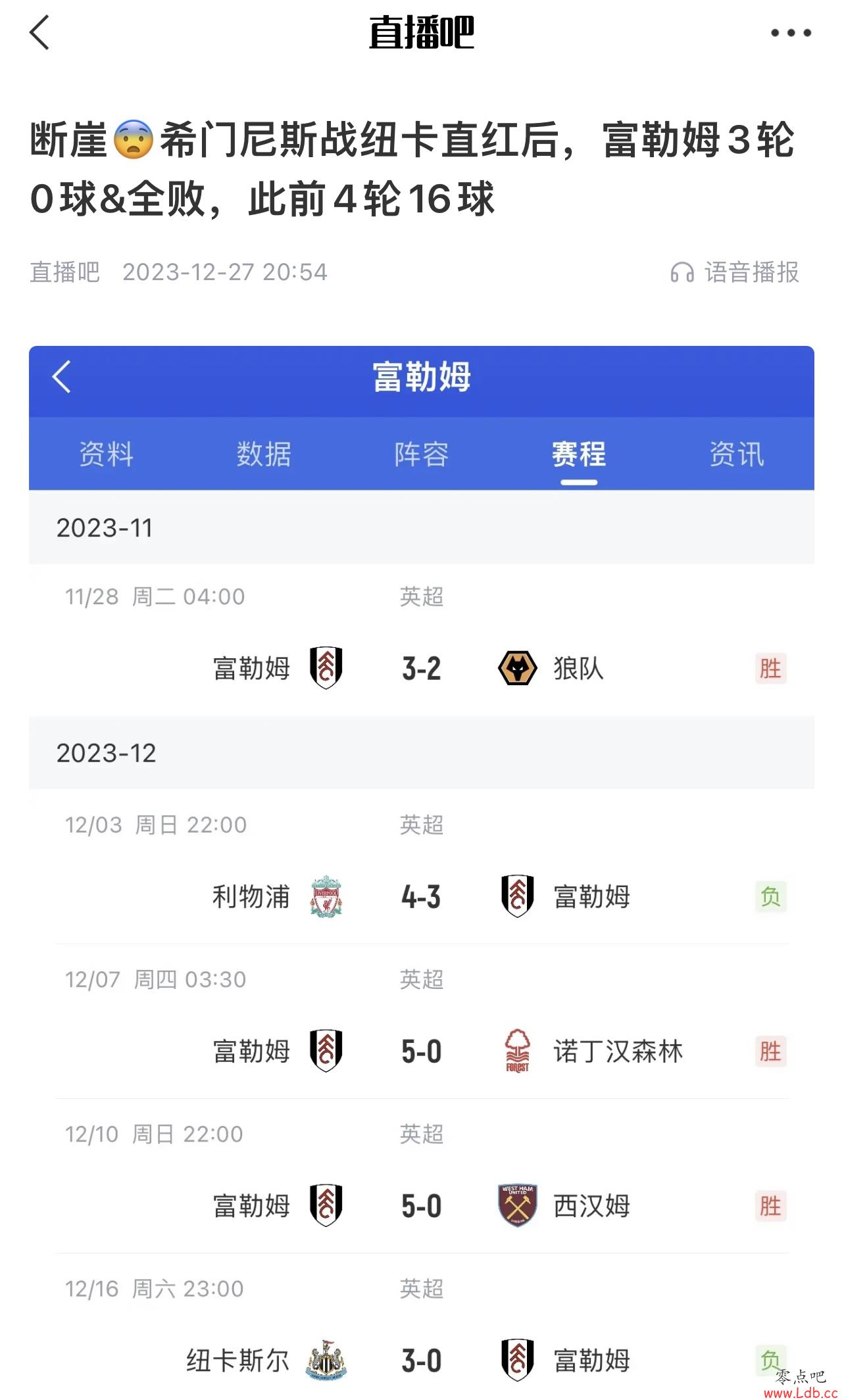The image size is (844, 1400).
Task: Start 语音播报 audio reading
Action: point(735,272)
